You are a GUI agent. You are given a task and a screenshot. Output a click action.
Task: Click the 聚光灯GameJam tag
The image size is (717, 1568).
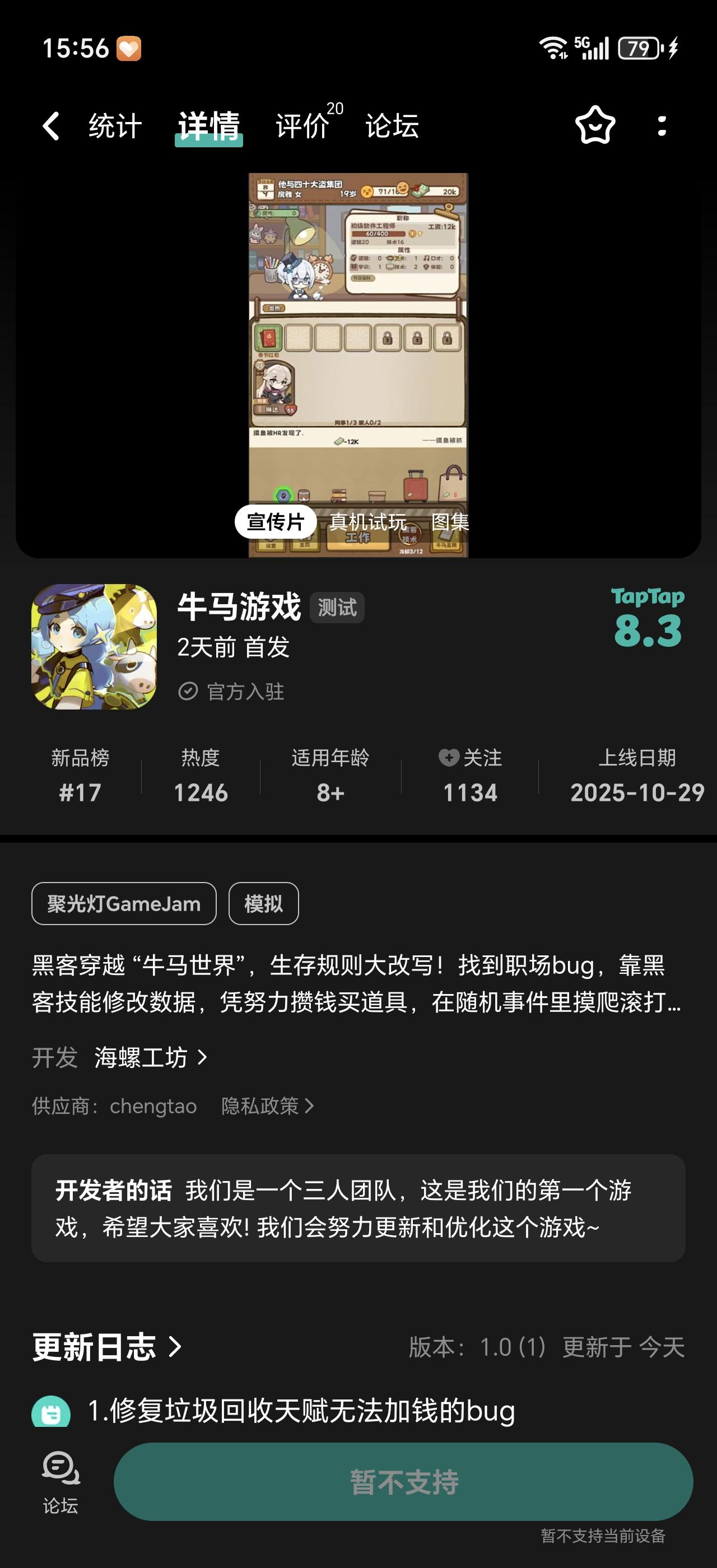pyautogui.click(x=124, y=905)
